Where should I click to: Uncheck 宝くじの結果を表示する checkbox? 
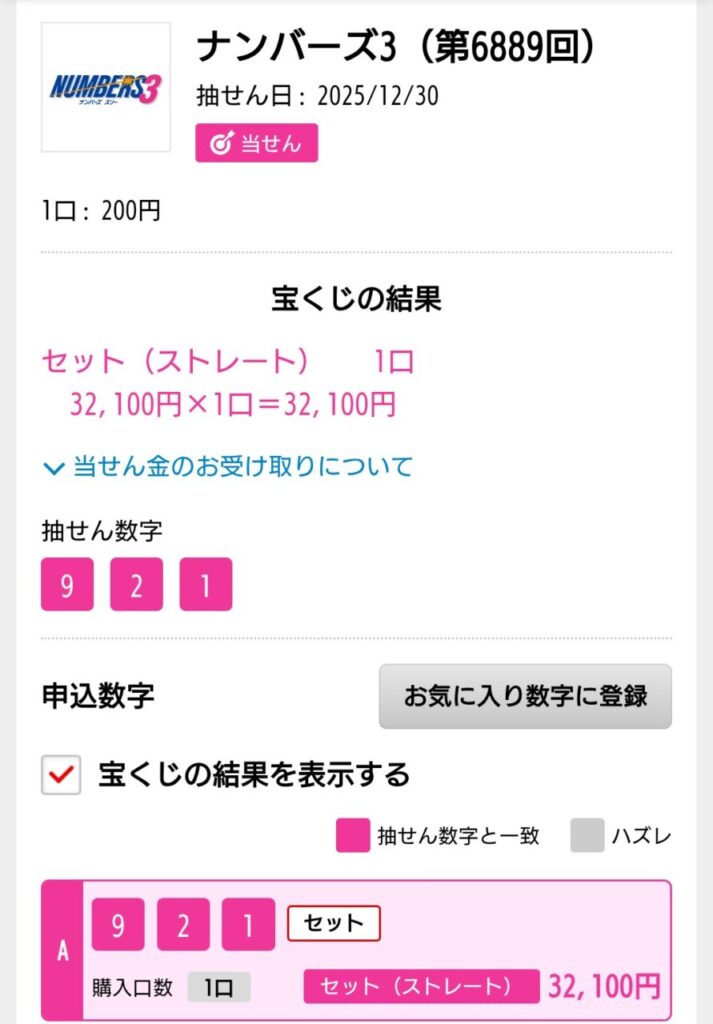tap(61, 775)
